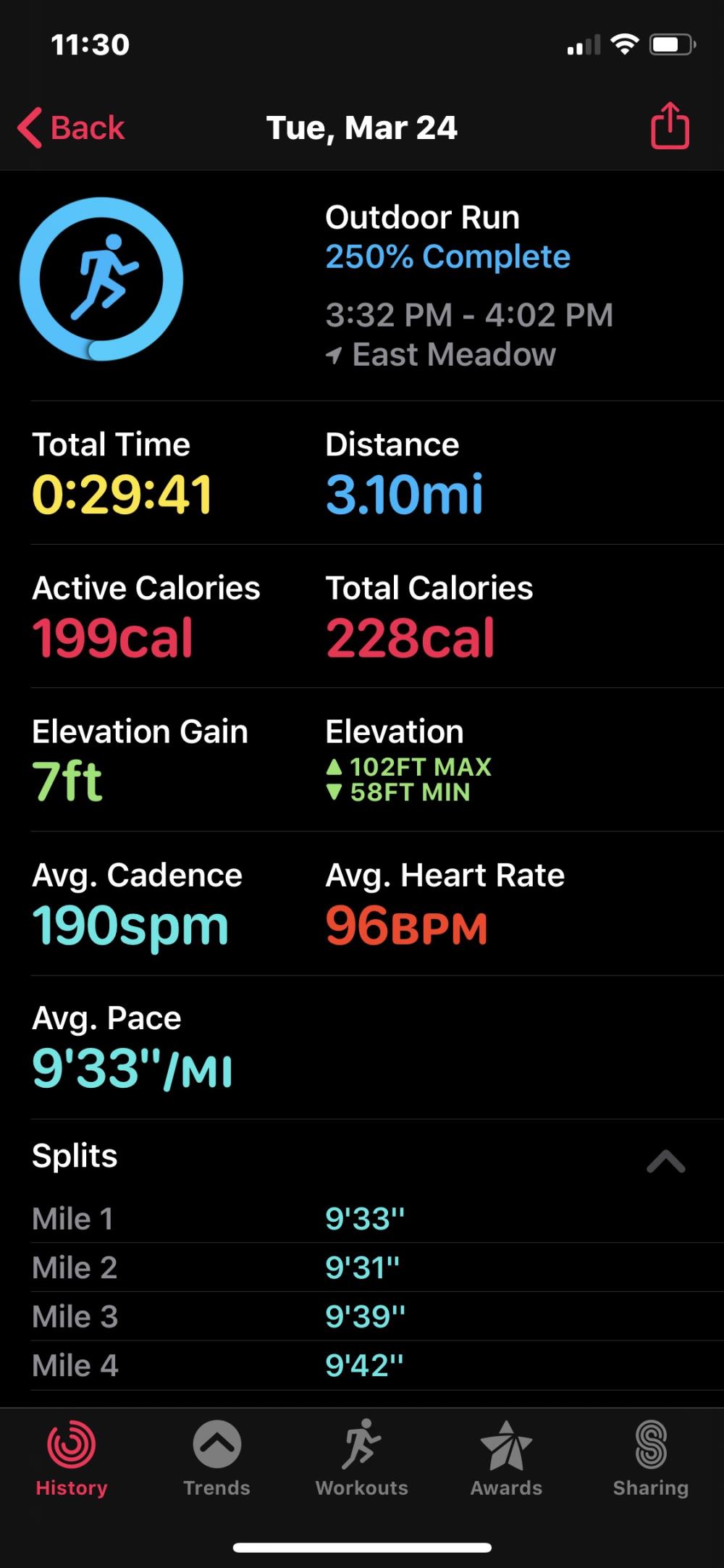Share this outdoor run workout
724x1568 pixels.
tap(670, 127)
